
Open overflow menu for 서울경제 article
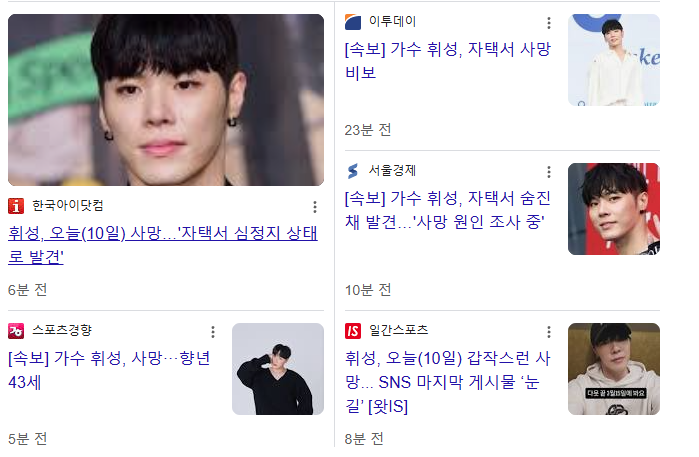pos(548,173)
